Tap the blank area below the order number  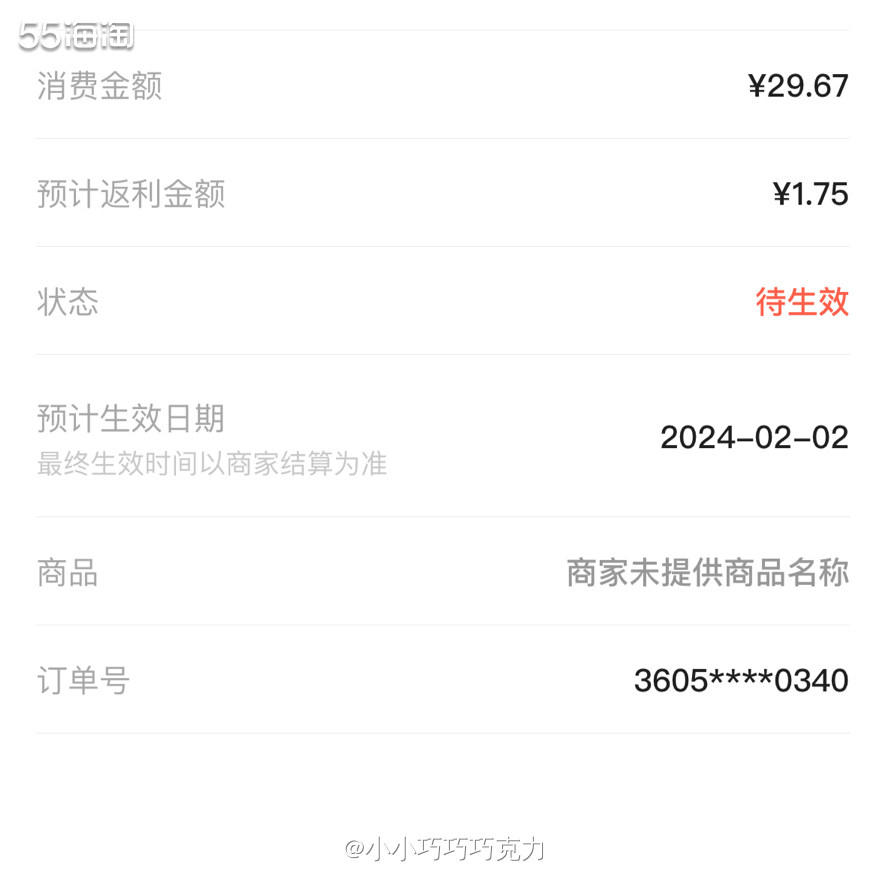click(x=443, y=770)
